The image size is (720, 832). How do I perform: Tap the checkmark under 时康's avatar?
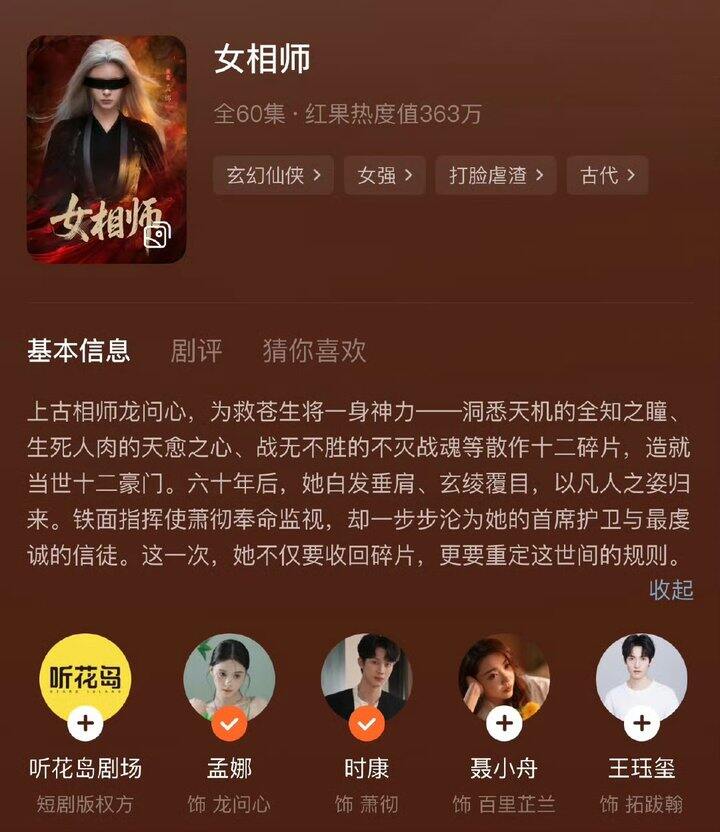click(366, 722)
